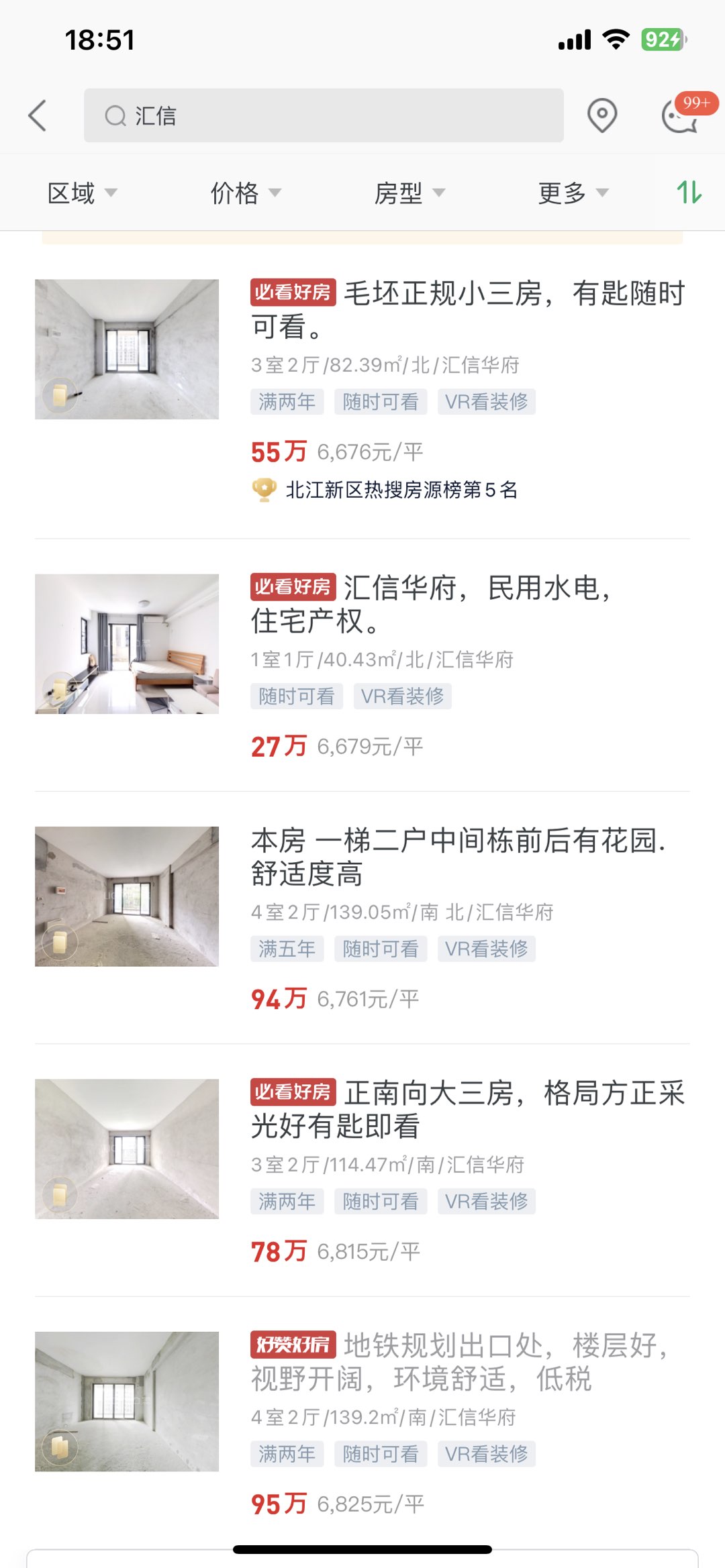Open messages with the chat bubble icon
Screen dimensions: 725x1568
click(x=680, y=115)
